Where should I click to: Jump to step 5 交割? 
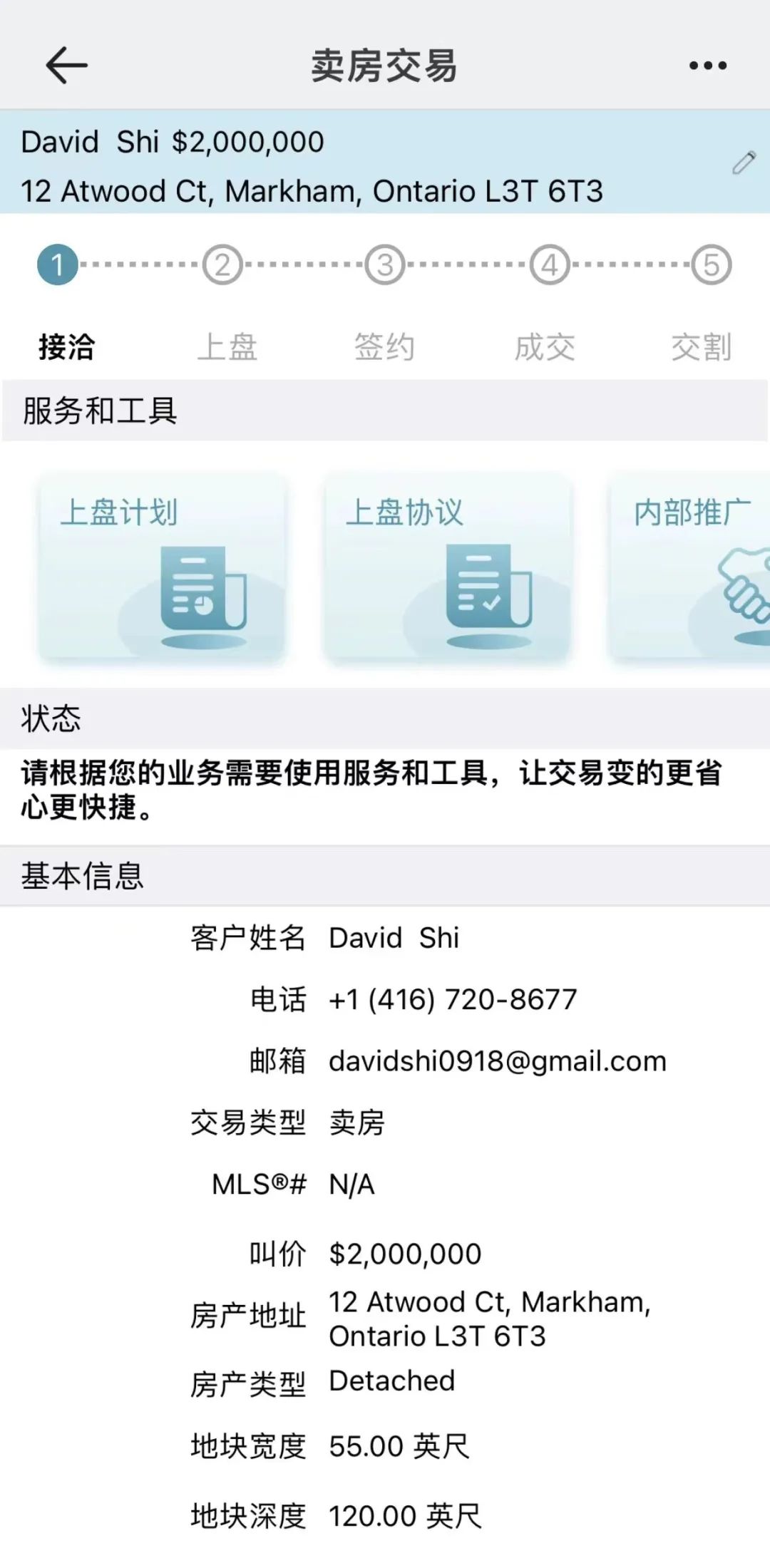point(711,265)
